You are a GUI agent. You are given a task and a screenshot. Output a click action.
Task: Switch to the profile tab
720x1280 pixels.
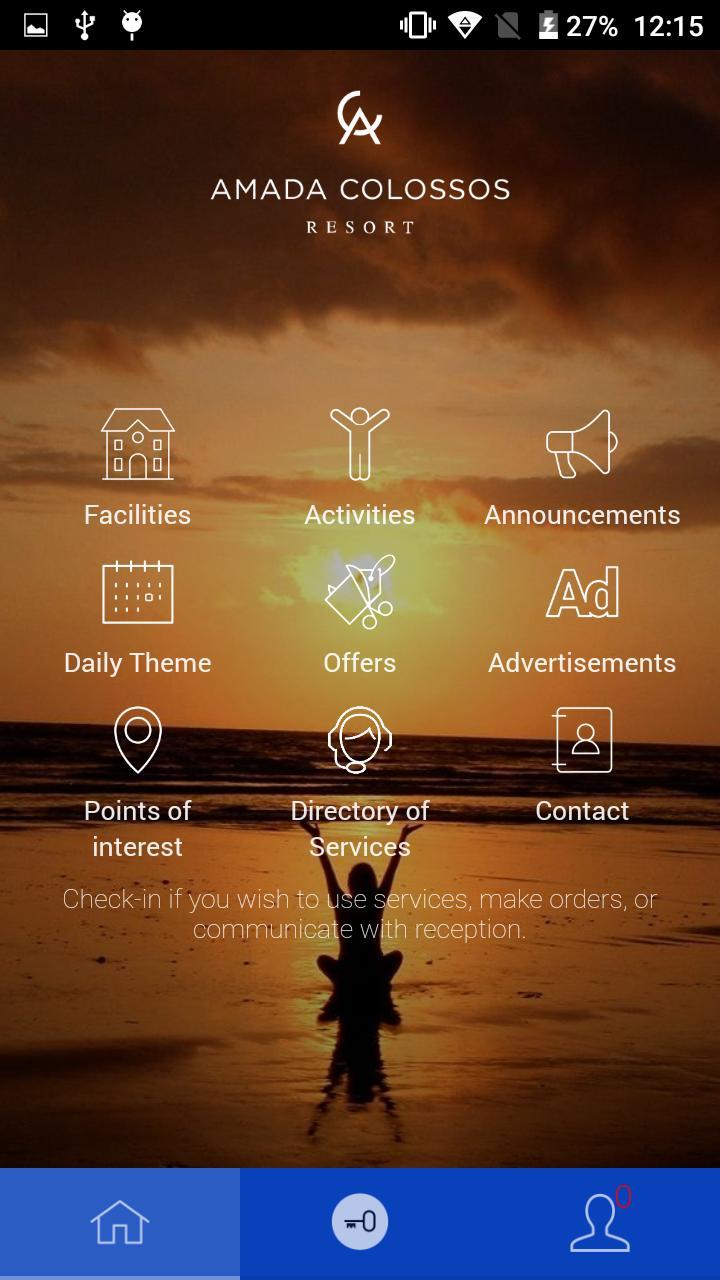tap(600, 1223)
